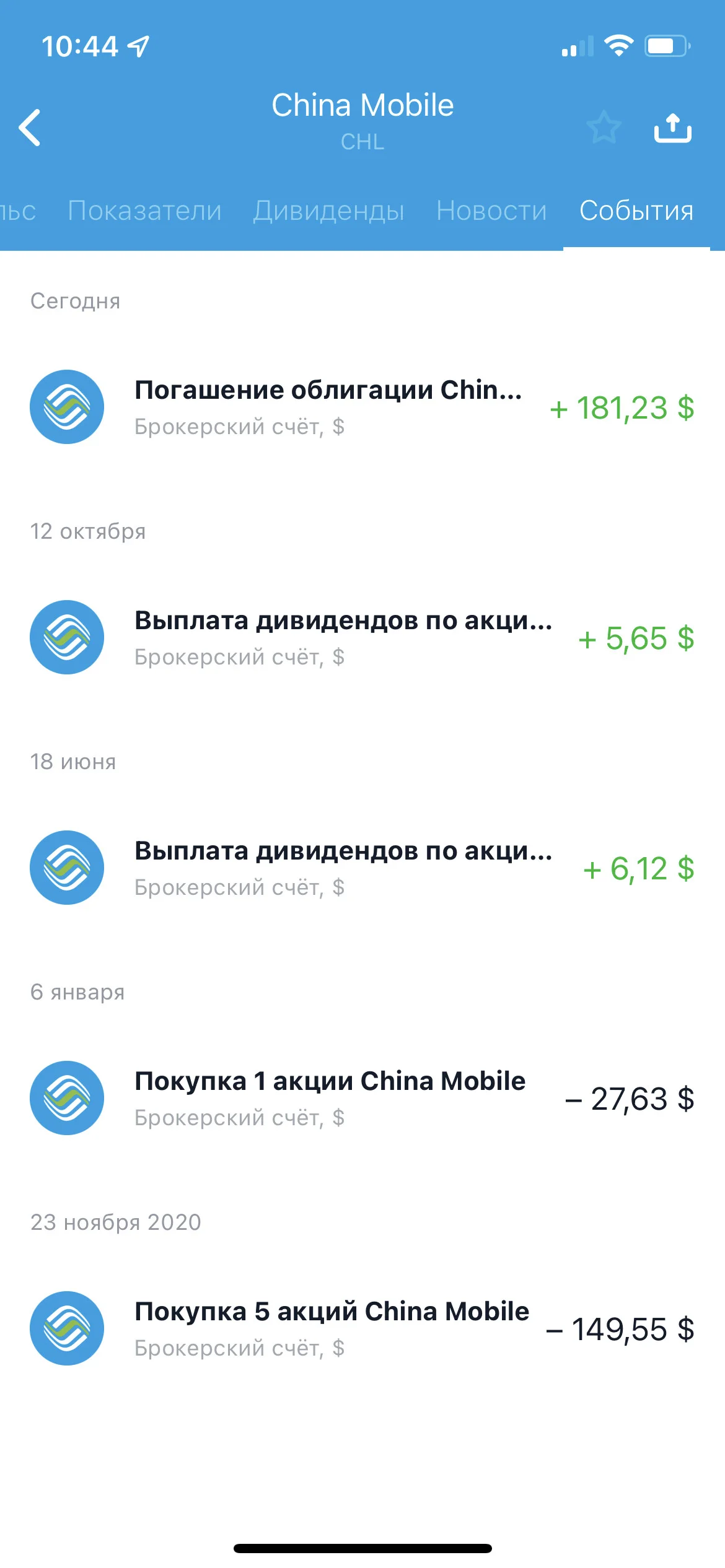Open Покупка 5 акций China Mobile
Image resolution: width=725 pixels, height=1568 pixels.
point(362,1328)
